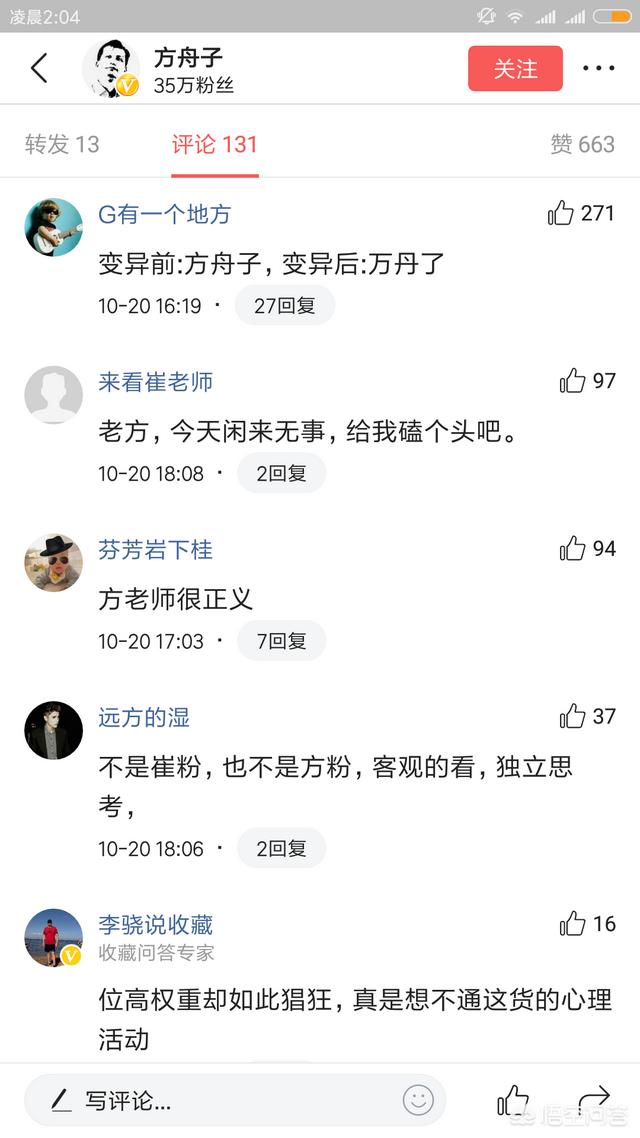Open 李骁说收藏's user profile

pyautogui.click(x=155, y=925)
